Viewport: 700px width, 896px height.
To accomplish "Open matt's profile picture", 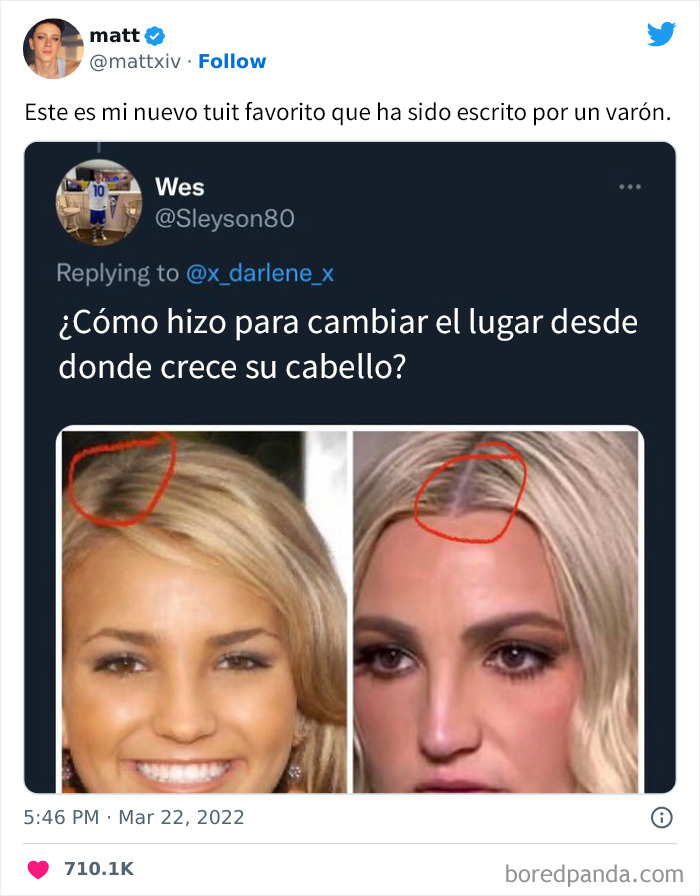I will [x=53, y=48].
